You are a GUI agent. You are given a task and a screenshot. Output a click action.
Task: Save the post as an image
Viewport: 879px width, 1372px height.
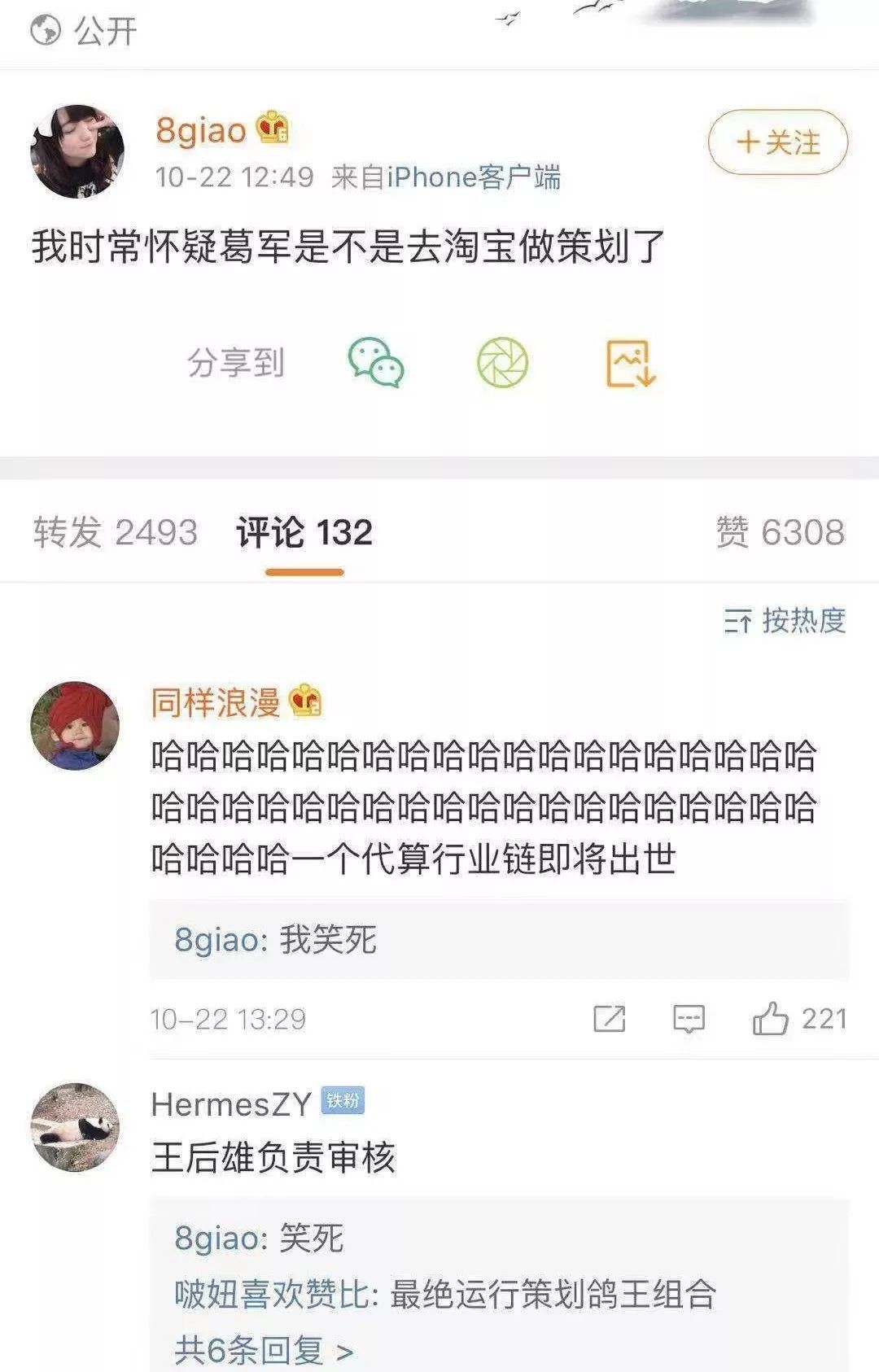tap(631, 363)
